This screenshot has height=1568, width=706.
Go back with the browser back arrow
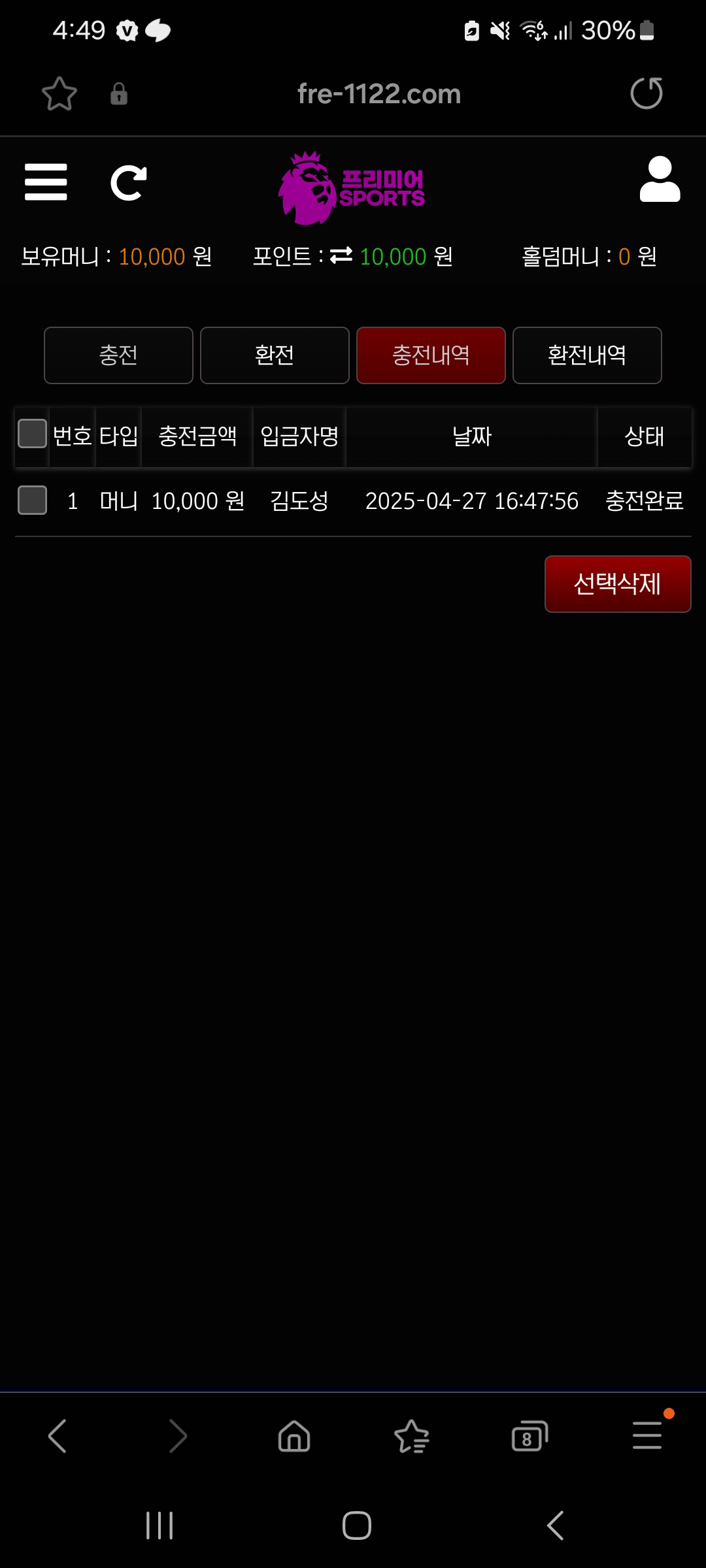coord(58,1435)
